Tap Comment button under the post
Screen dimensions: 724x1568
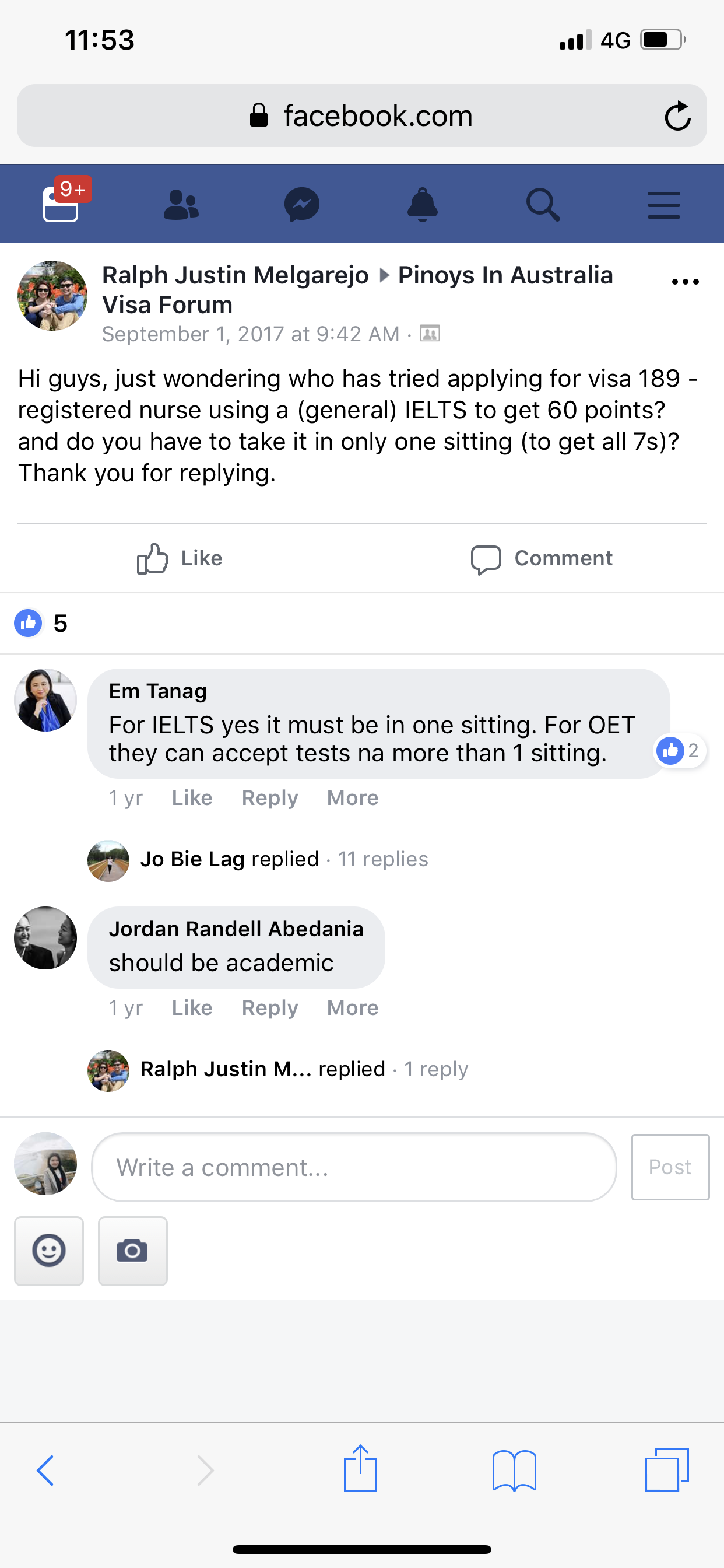tap(543, 558)
